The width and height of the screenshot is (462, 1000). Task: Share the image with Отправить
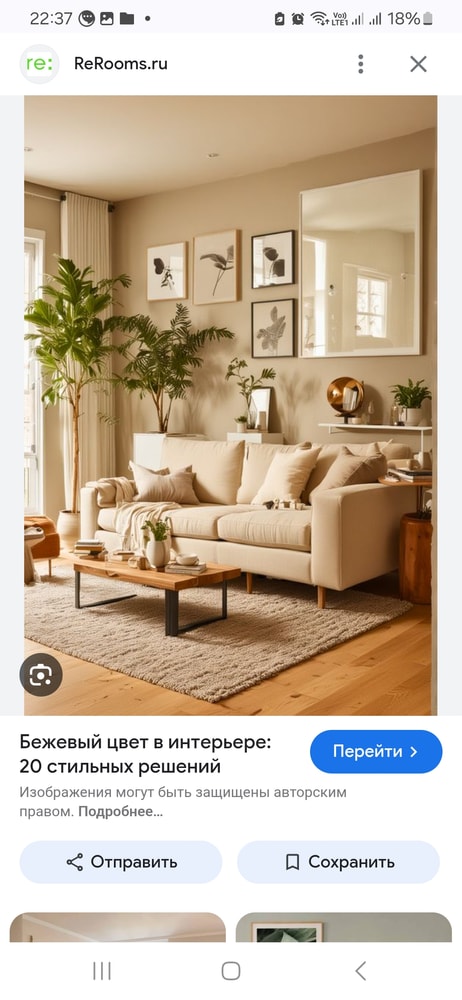pos(121,862)
